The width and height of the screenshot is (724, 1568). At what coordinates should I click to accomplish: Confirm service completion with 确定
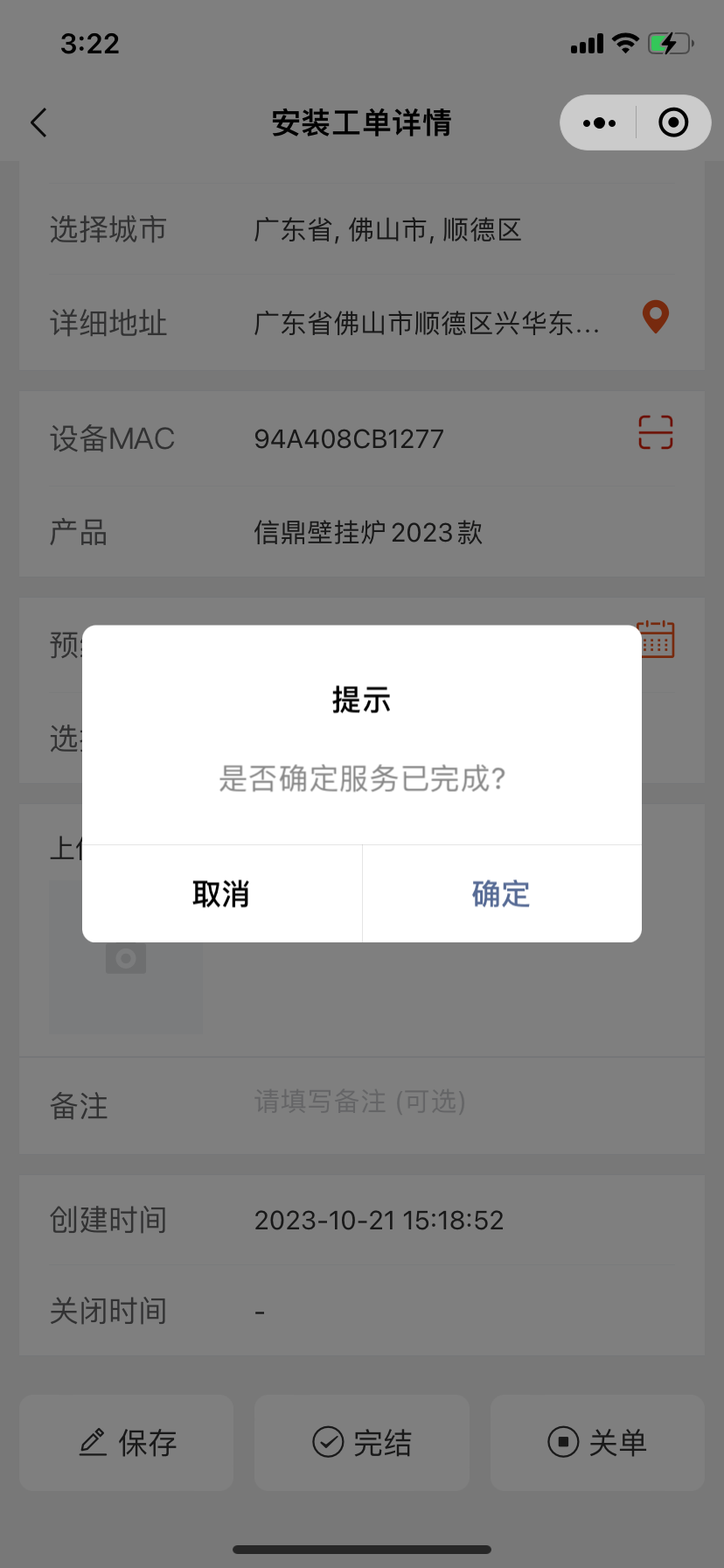click(x=501, y=893)
